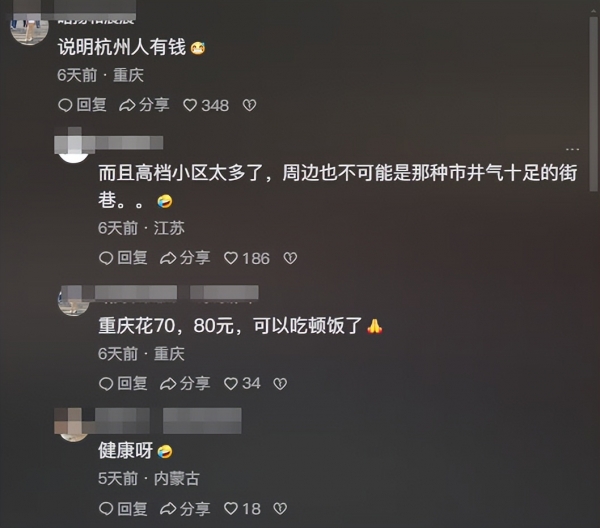The width and height of the screenshot is (600, 528).
Task: Share the 健康呀 comment
Action: [185, 509]
